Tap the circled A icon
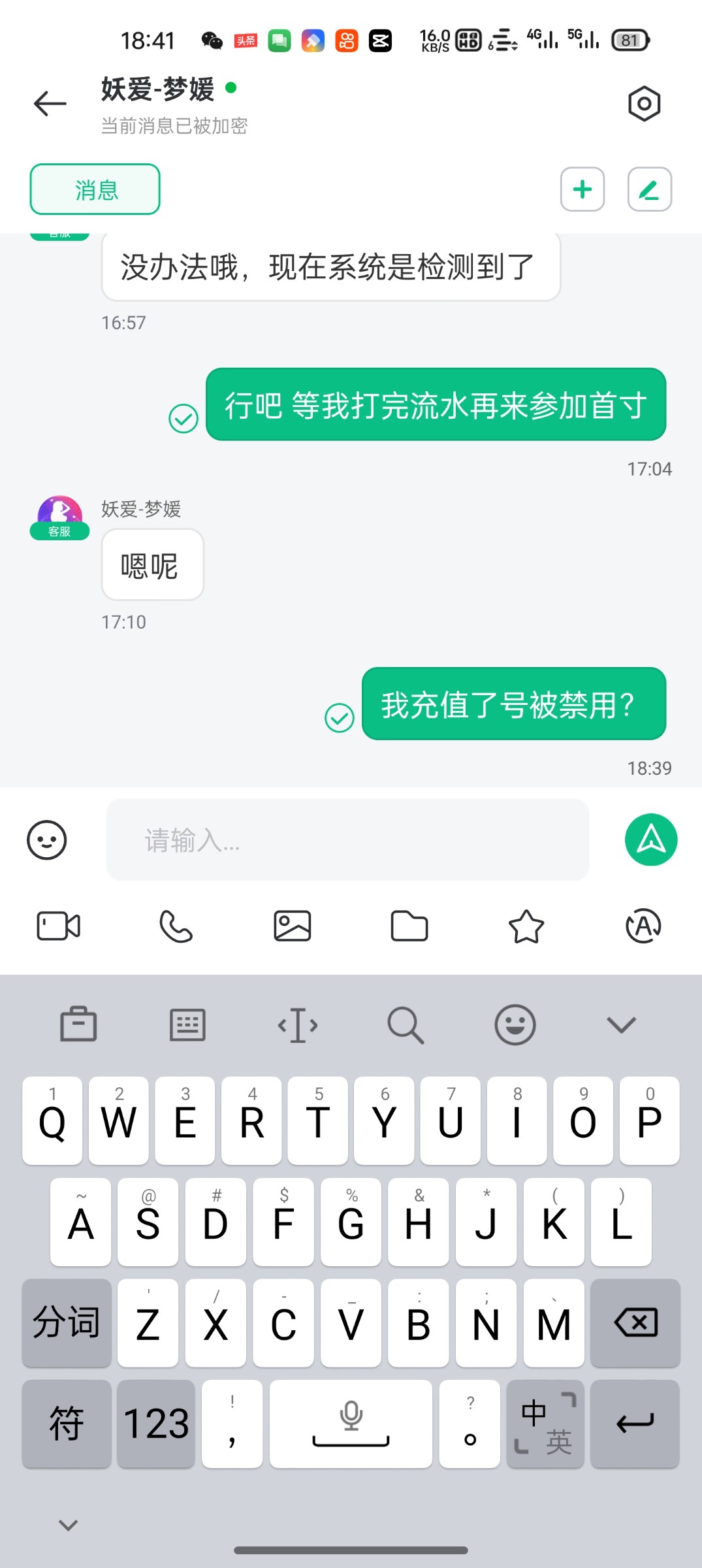Screen dimensions: 702x1568 [x=643, y=926]
